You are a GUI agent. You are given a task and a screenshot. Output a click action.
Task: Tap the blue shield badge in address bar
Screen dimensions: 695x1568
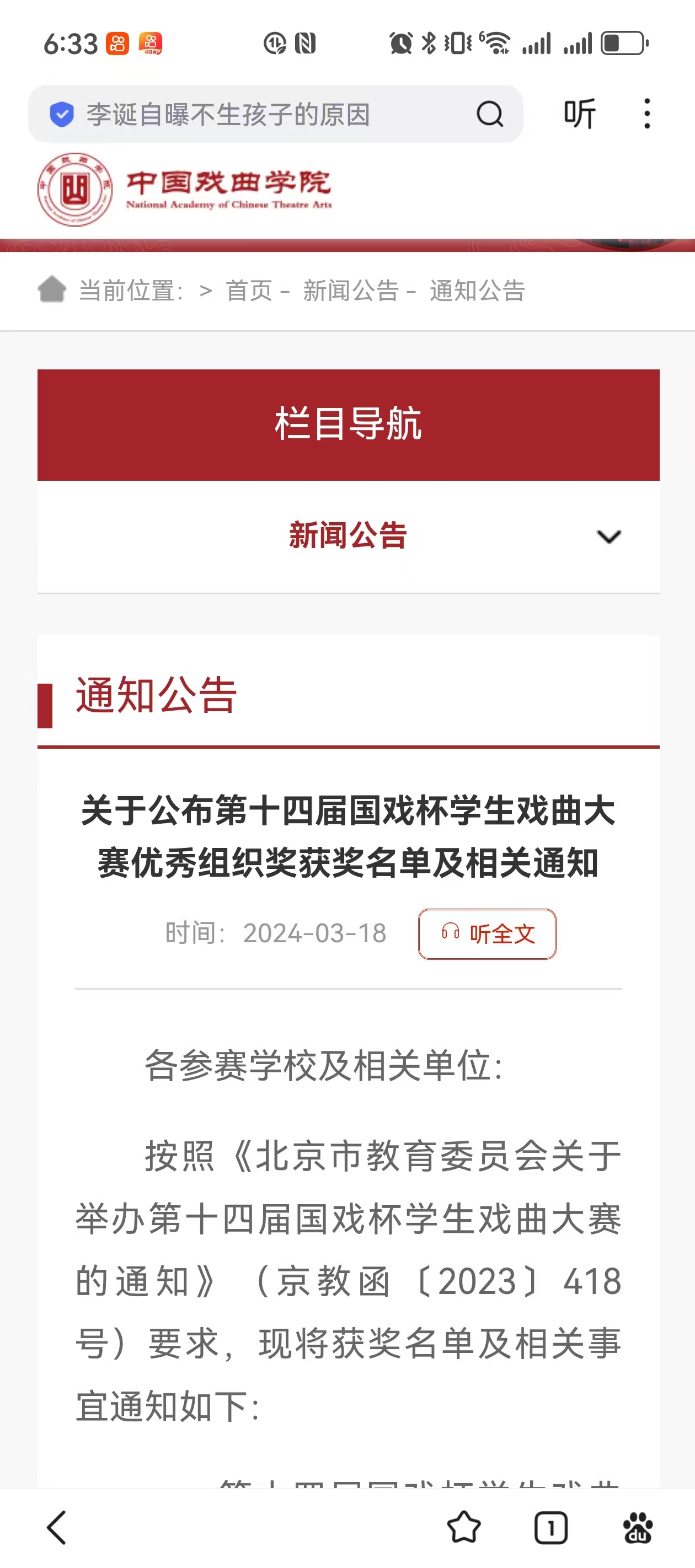coord(62,113)
